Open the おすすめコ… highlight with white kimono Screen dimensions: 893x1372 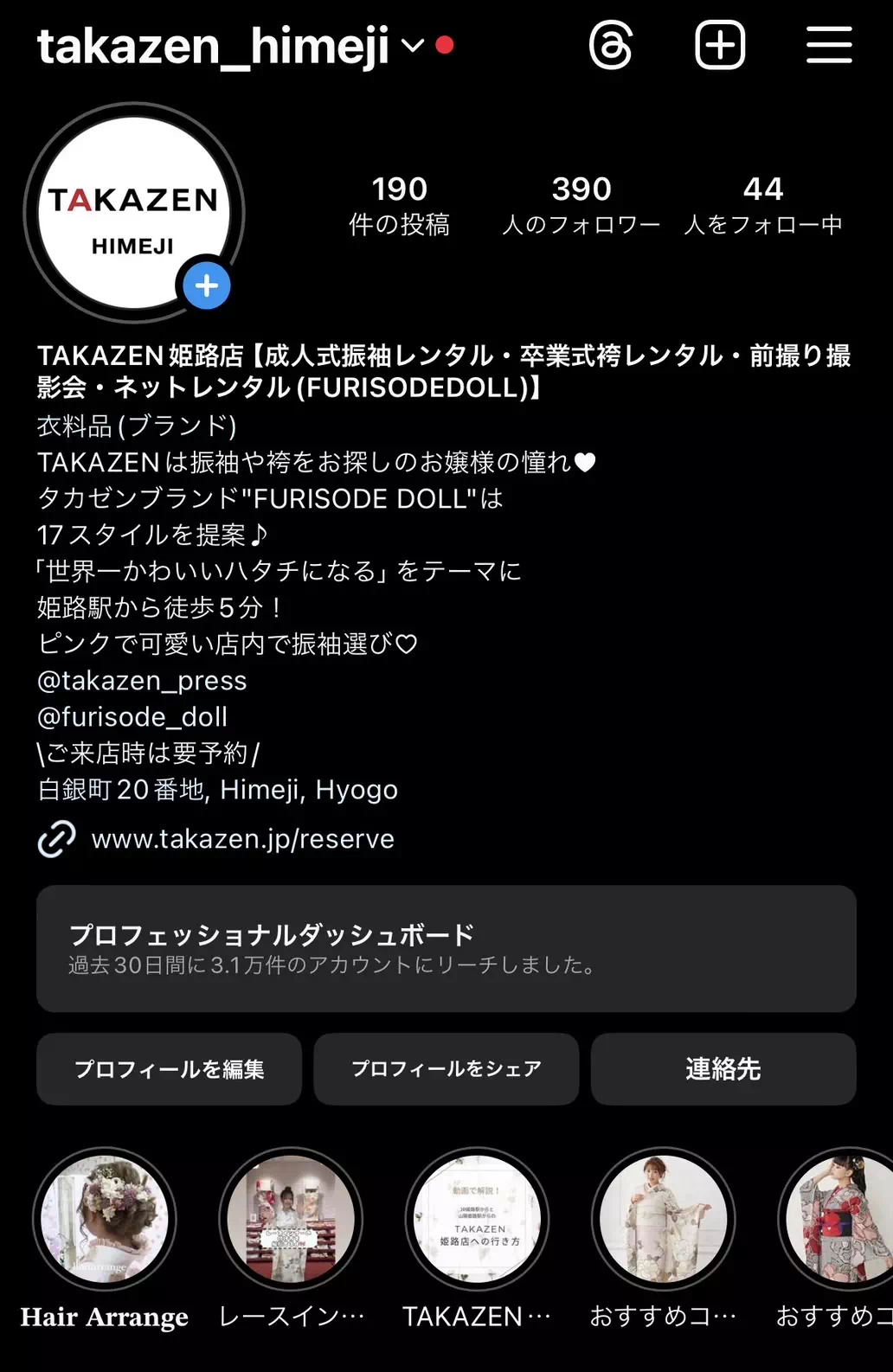click(663, 1220)
